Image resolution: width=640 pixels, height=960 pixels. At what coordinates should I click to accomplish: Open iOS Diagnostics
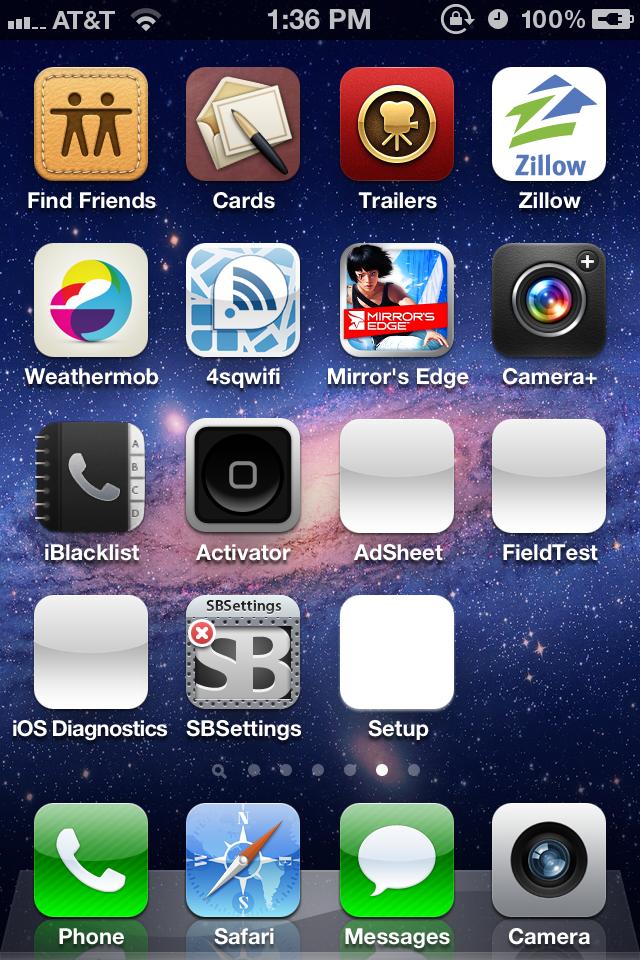[91, 652]
